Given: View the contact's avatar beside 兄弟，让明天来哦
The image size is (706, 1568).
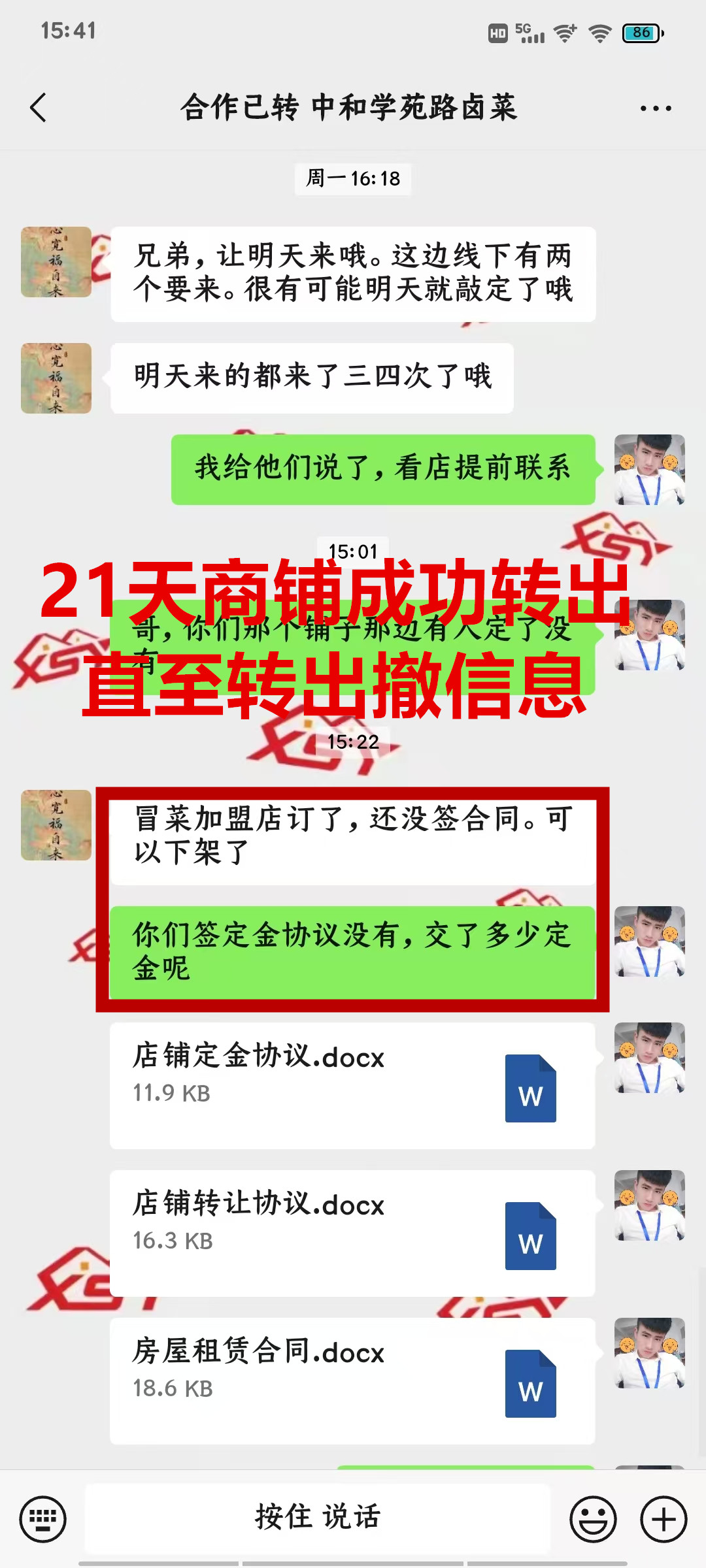Looking at the screenshot, I should pos(56,262).
